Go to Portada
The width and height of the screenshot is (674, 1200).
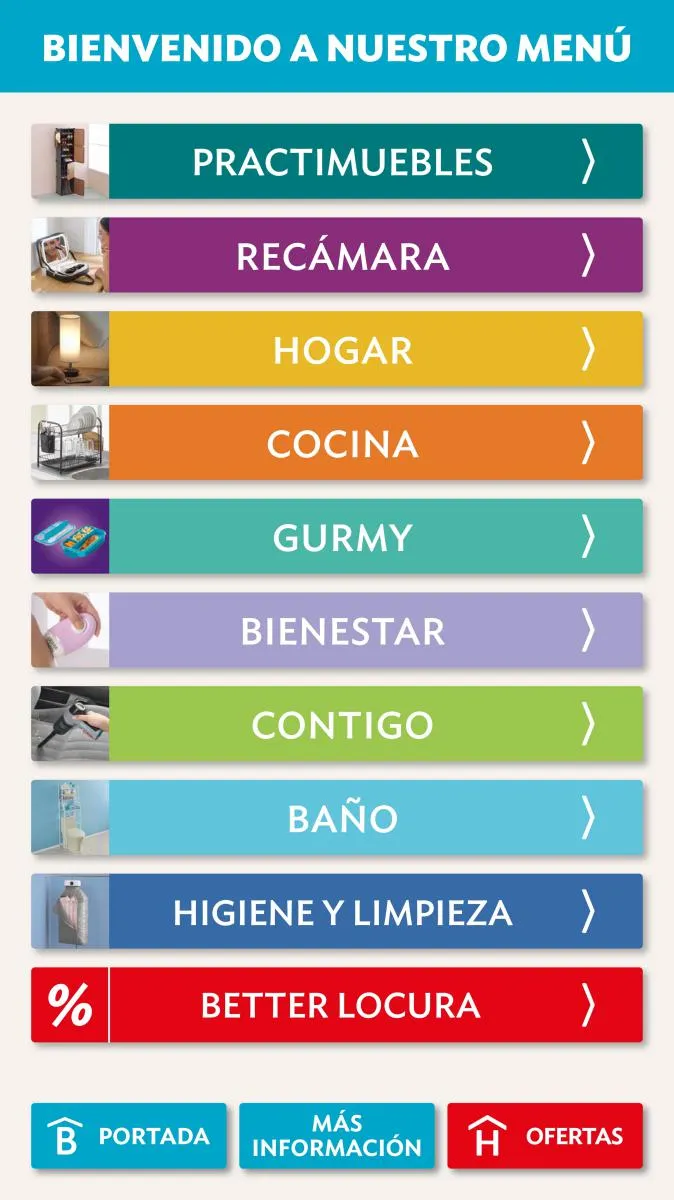(129, 1136)
